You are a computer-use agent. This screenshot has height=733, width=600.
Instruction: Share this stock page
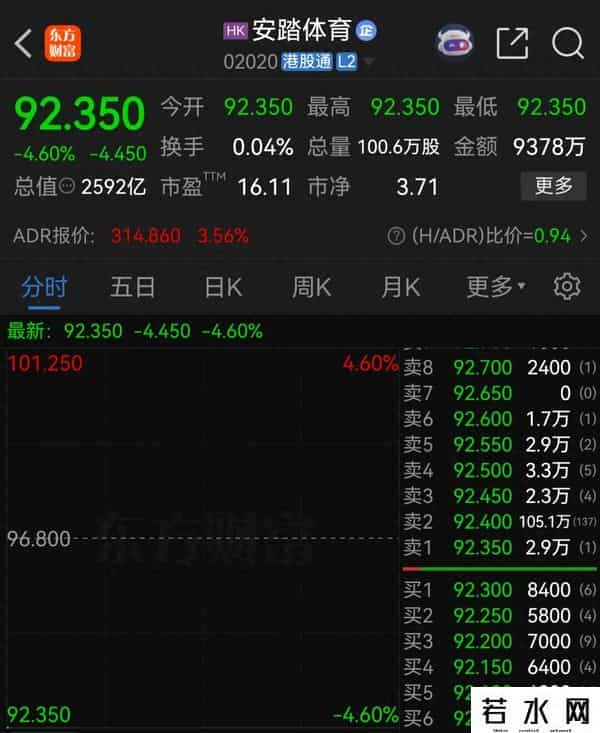point(512,42)
